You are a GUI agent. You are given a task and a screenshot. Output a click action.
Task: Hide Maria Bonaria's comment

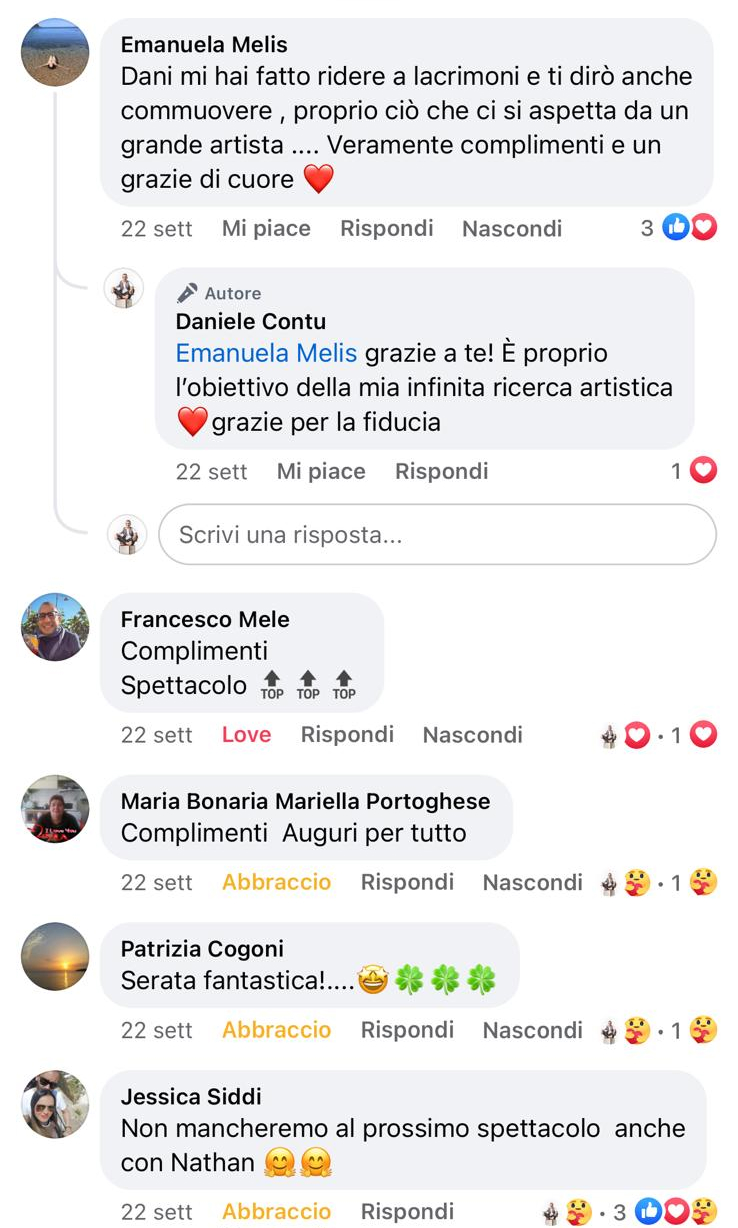coord(532,883)
